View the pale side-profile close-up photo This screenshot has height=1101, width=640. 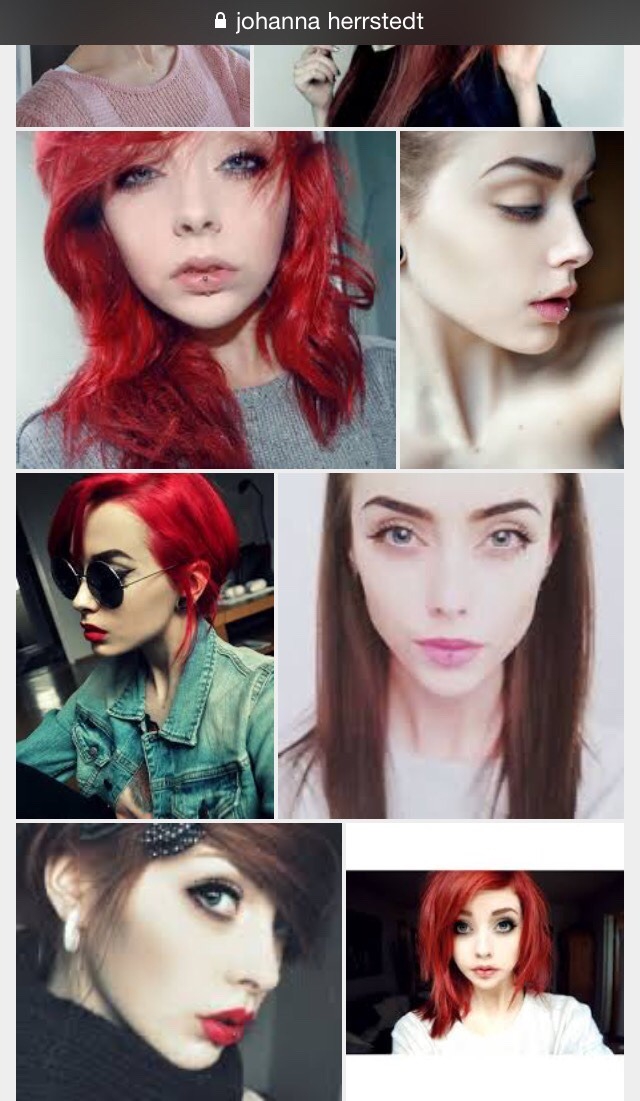click(512, 299)
